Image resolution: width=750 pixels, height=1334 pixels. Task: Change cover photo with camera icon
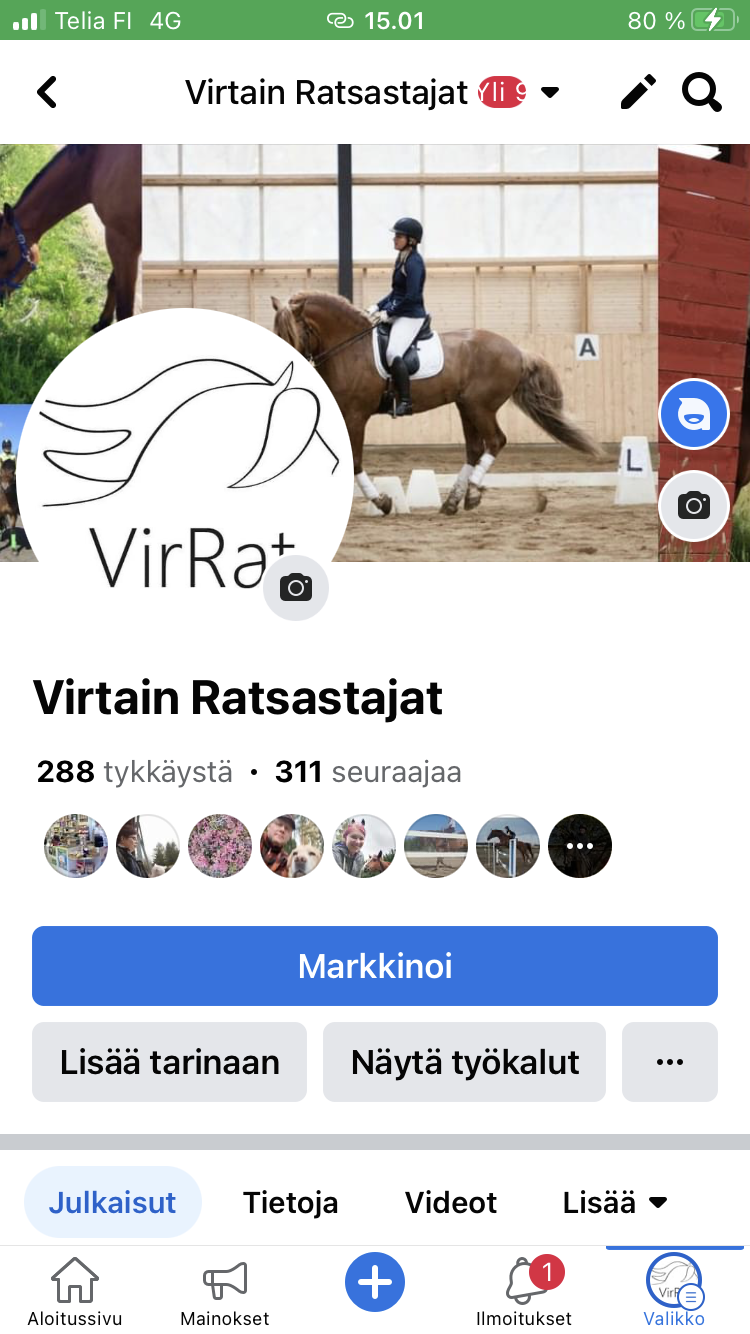coord(694,506)
